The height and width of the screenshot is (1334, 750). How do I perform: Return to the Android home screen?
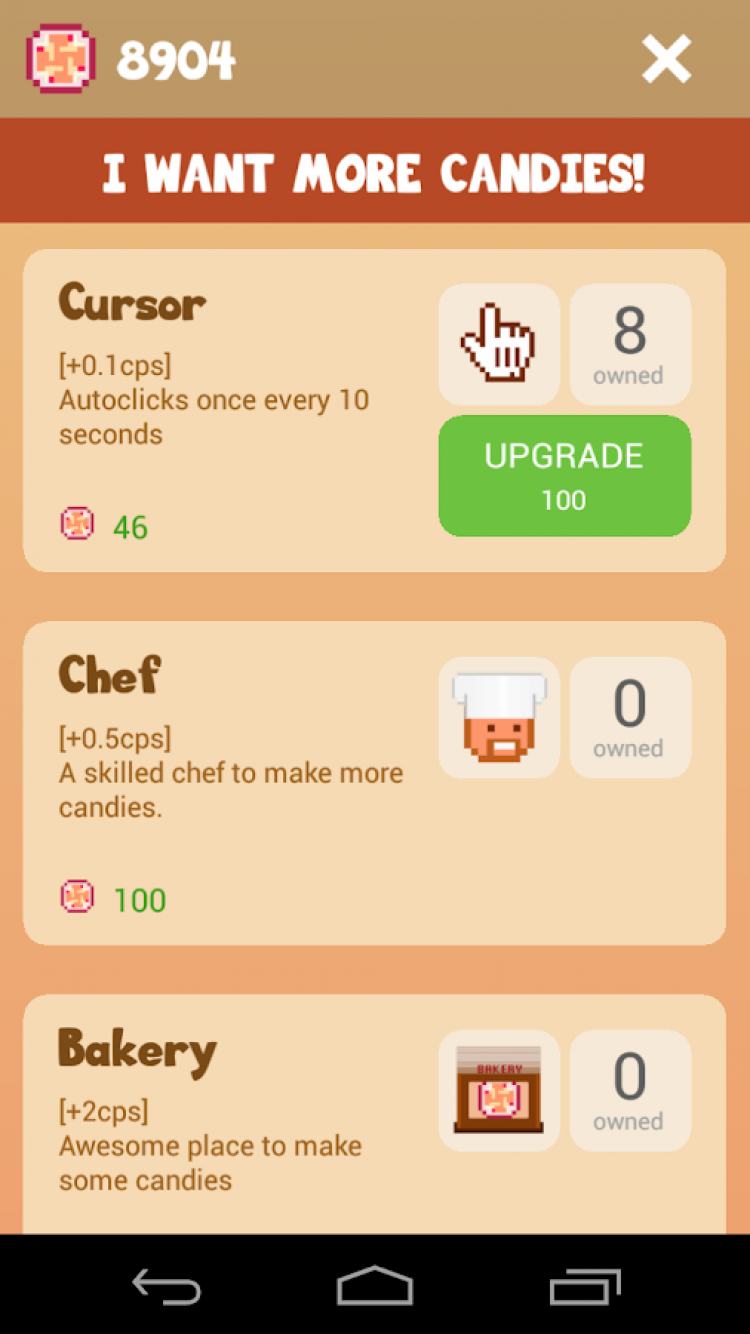[x=375, y=1286]
